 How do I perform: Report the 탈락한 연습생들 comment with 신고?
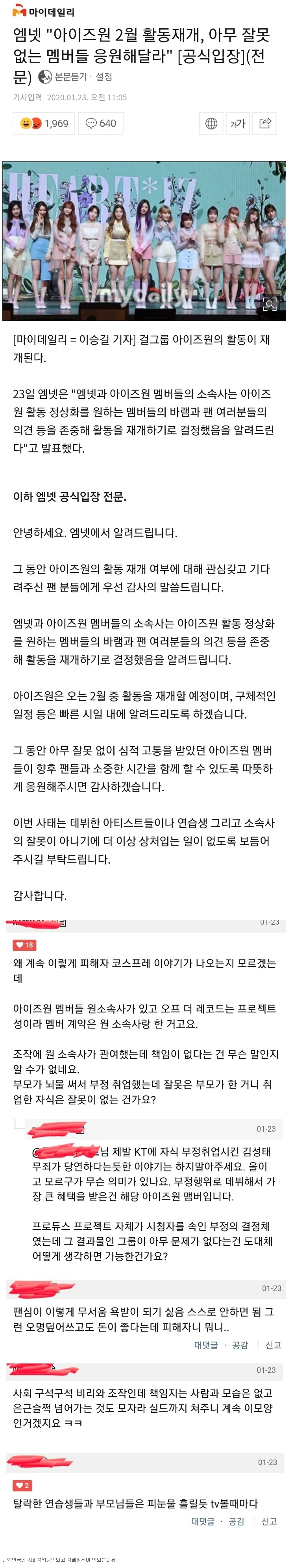tap(269, 1521)
